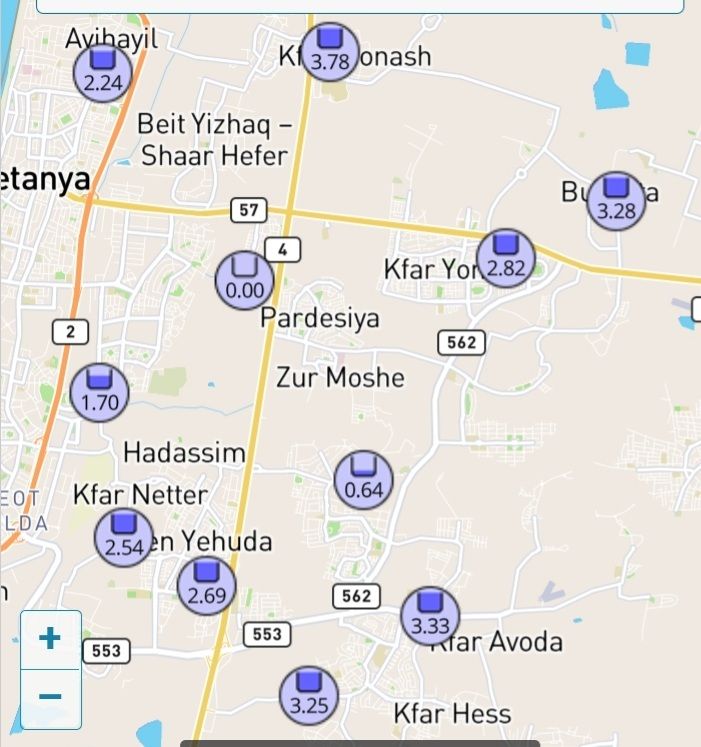Open the 3.33 marker at Kfar Avoda
Screen dimensions: 701x747
[x=430, y=616]
